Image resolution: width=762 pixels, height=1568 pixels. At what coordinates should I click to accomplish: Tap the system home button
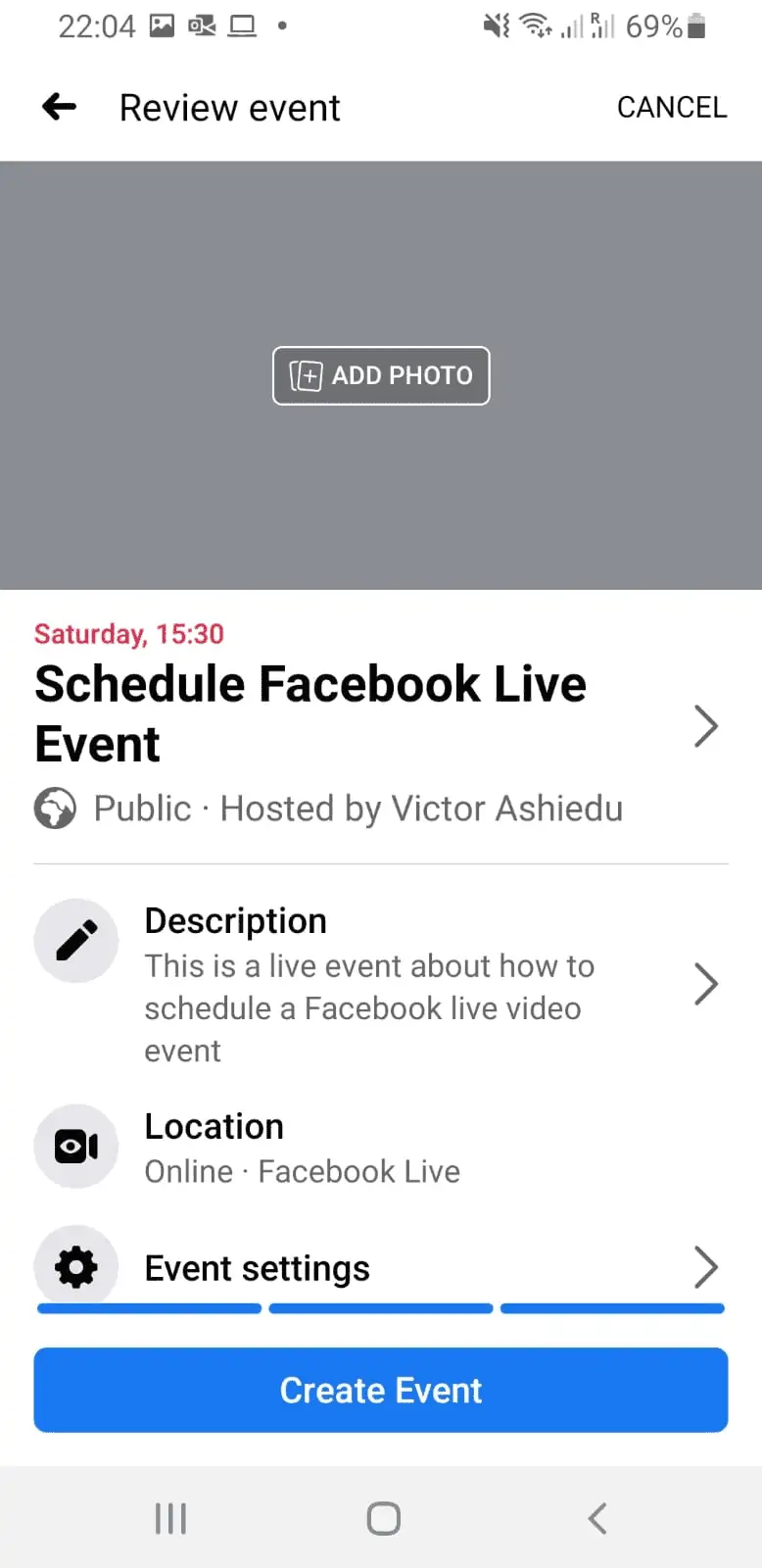[383, 1519]
